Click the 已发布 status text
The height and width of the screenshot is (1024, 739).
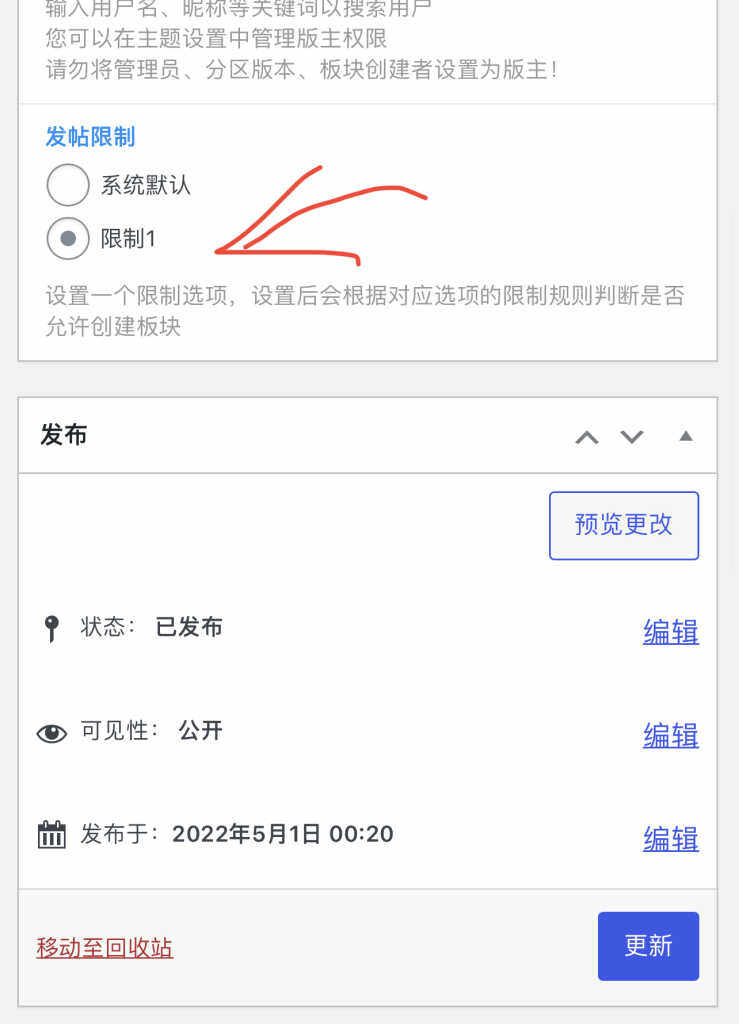(x=188, y=627)
